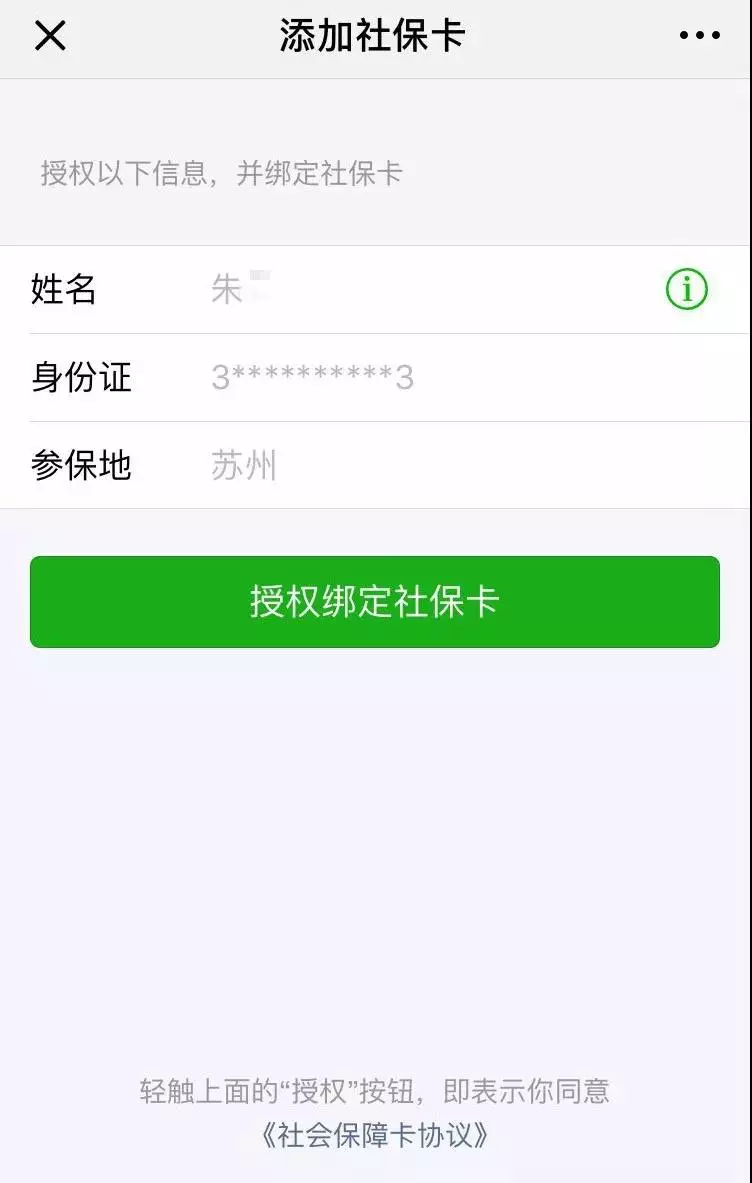Viewport: 752px width, 1183px height.
Task: Tap the 授权绑定社保卡 button
Action: [375, 602]
